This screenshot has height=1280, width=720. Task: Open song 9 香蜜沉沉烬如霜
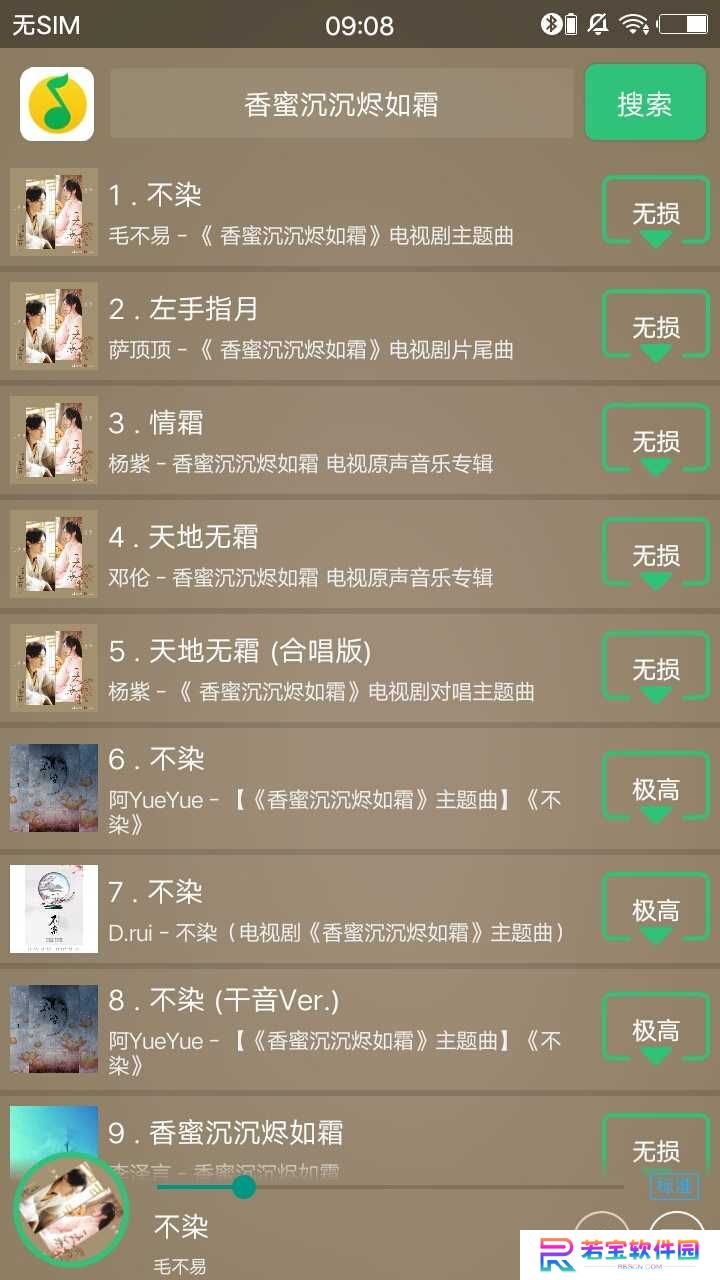(x=300, y=1140)
